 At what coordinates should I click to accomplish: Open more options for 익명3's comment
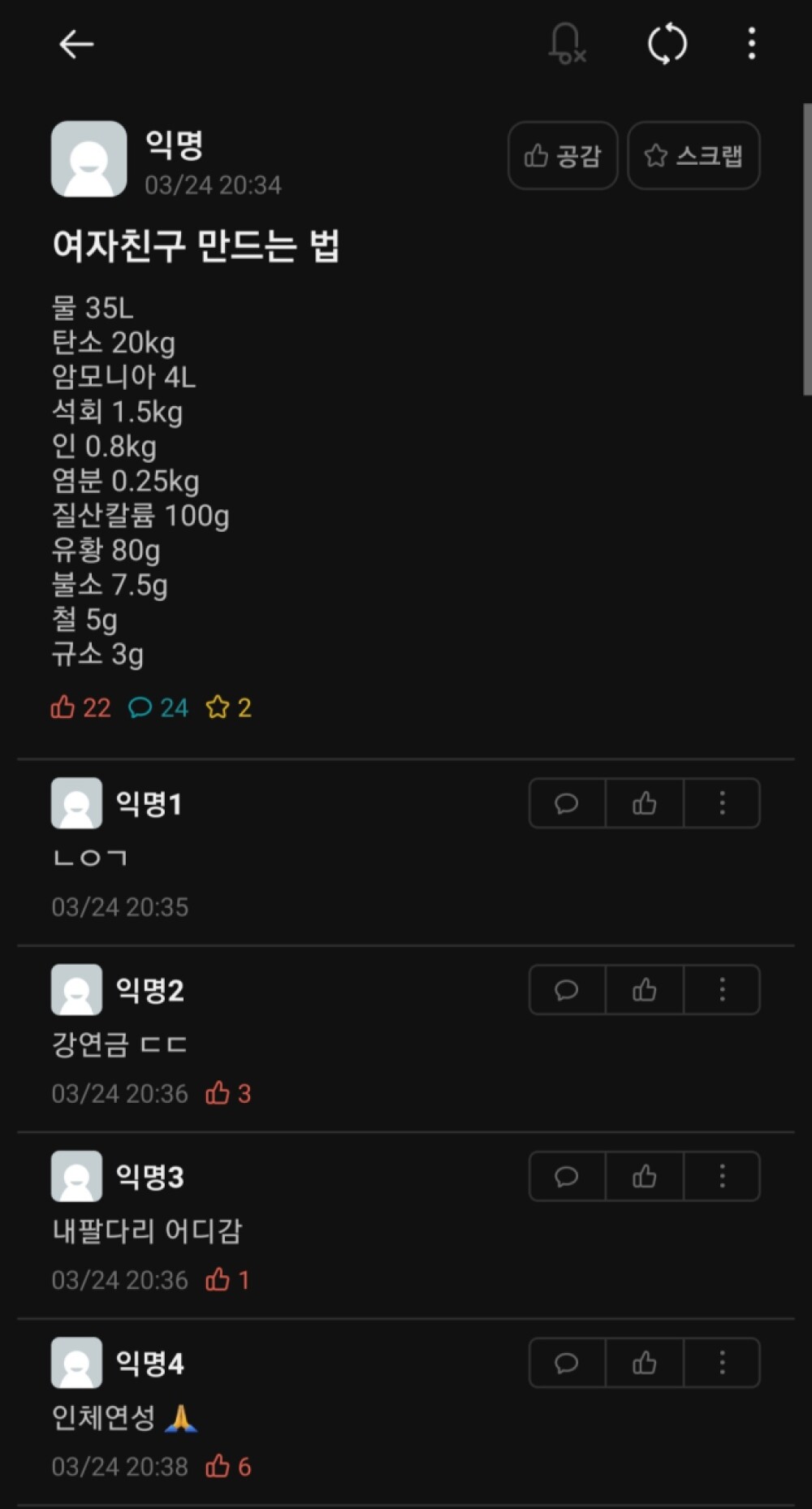point(722,1176)
